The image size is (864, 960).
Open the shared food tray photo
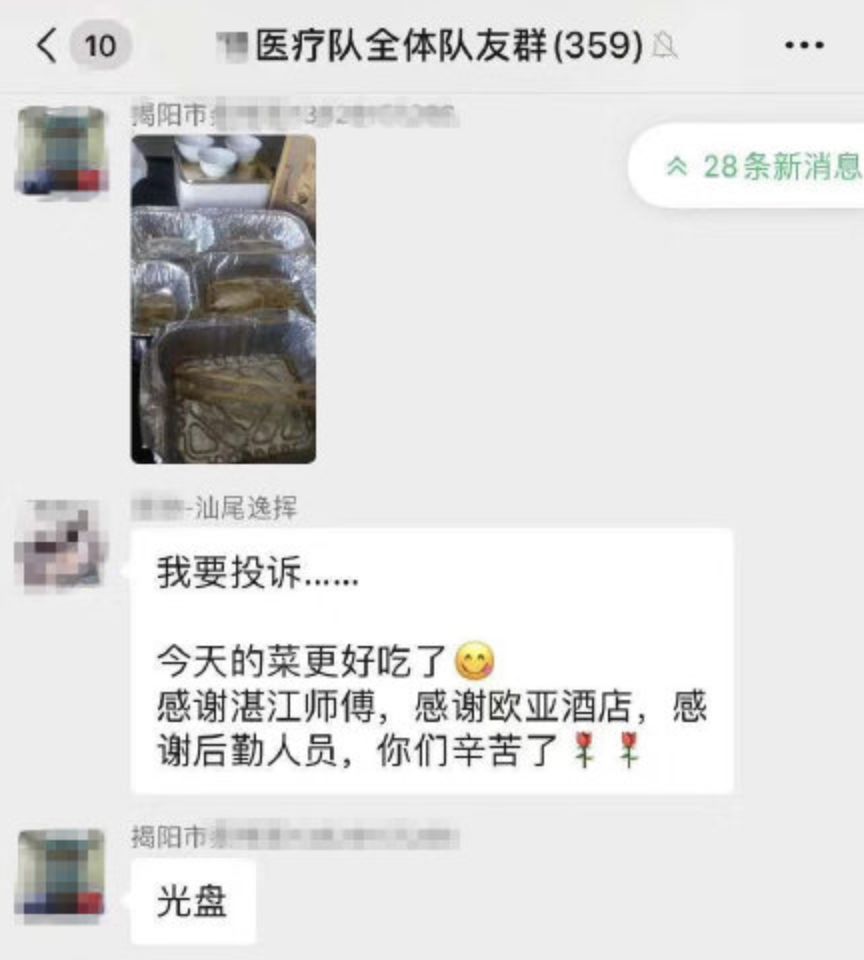click(x=223, y=298)
